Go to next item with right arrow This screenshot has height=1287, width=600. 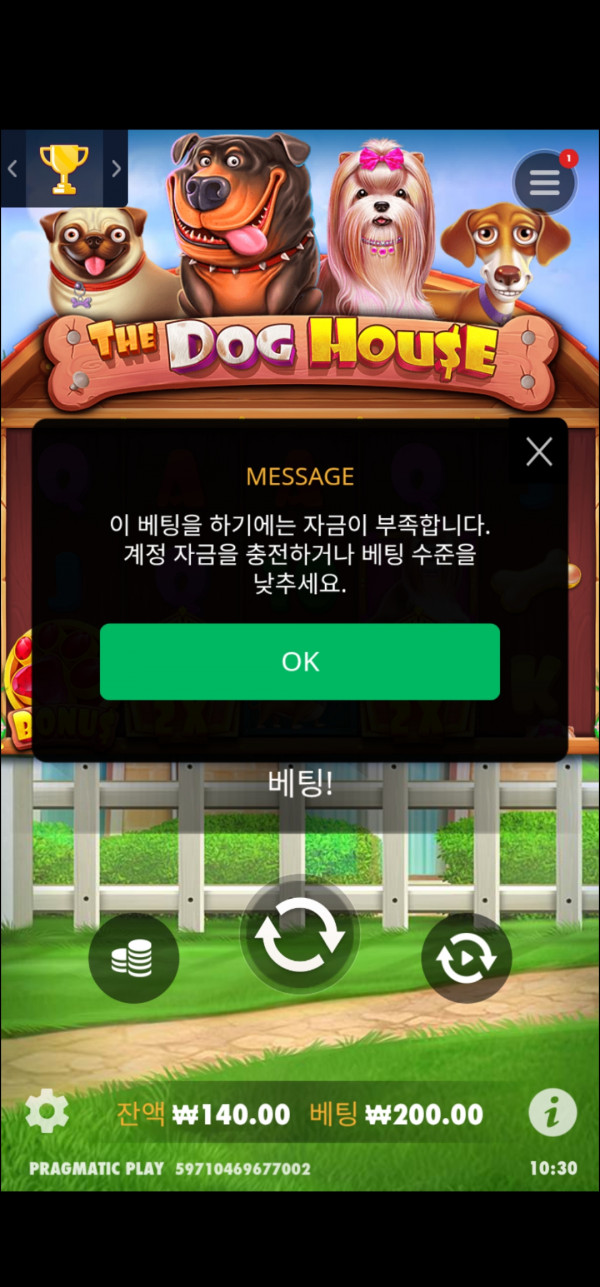(116, 168)
